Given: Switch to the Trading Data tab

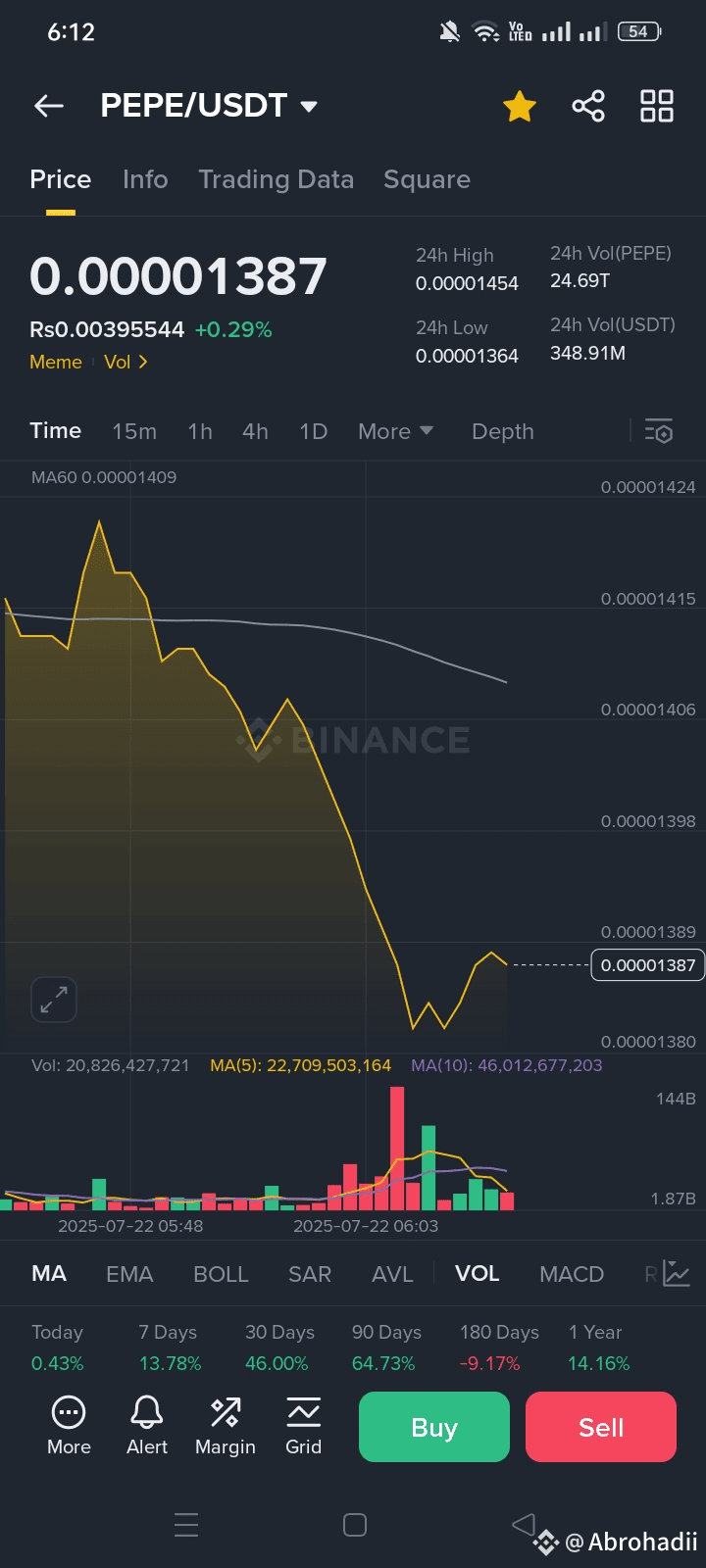Looking at the screenshot, I should (x=277, y=179).
